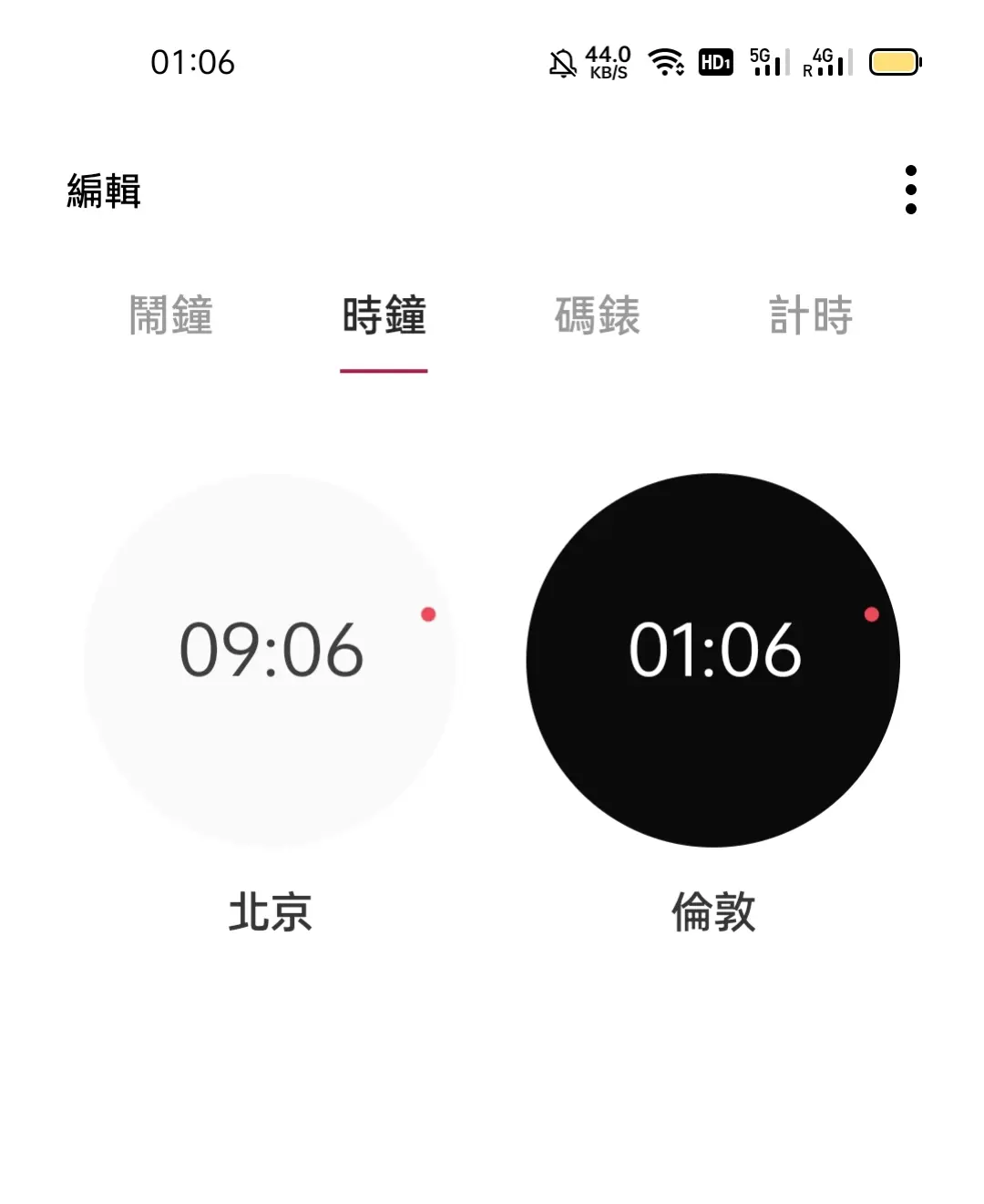Click the Wi-Fi status icon
The image size is (984, 1204).
tap(664, 62)
